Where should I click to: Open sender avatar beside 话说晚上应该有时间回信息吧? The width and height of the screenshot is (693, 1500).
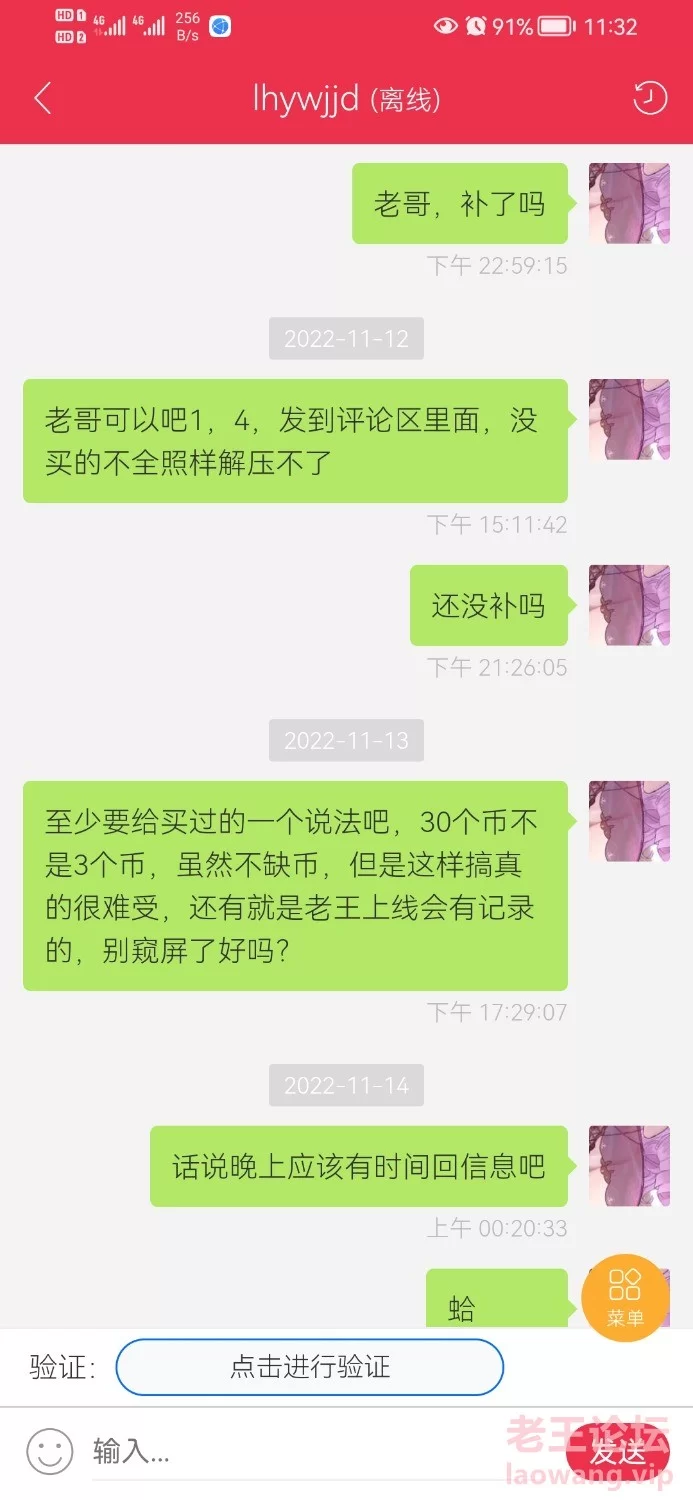(629, 1166)
